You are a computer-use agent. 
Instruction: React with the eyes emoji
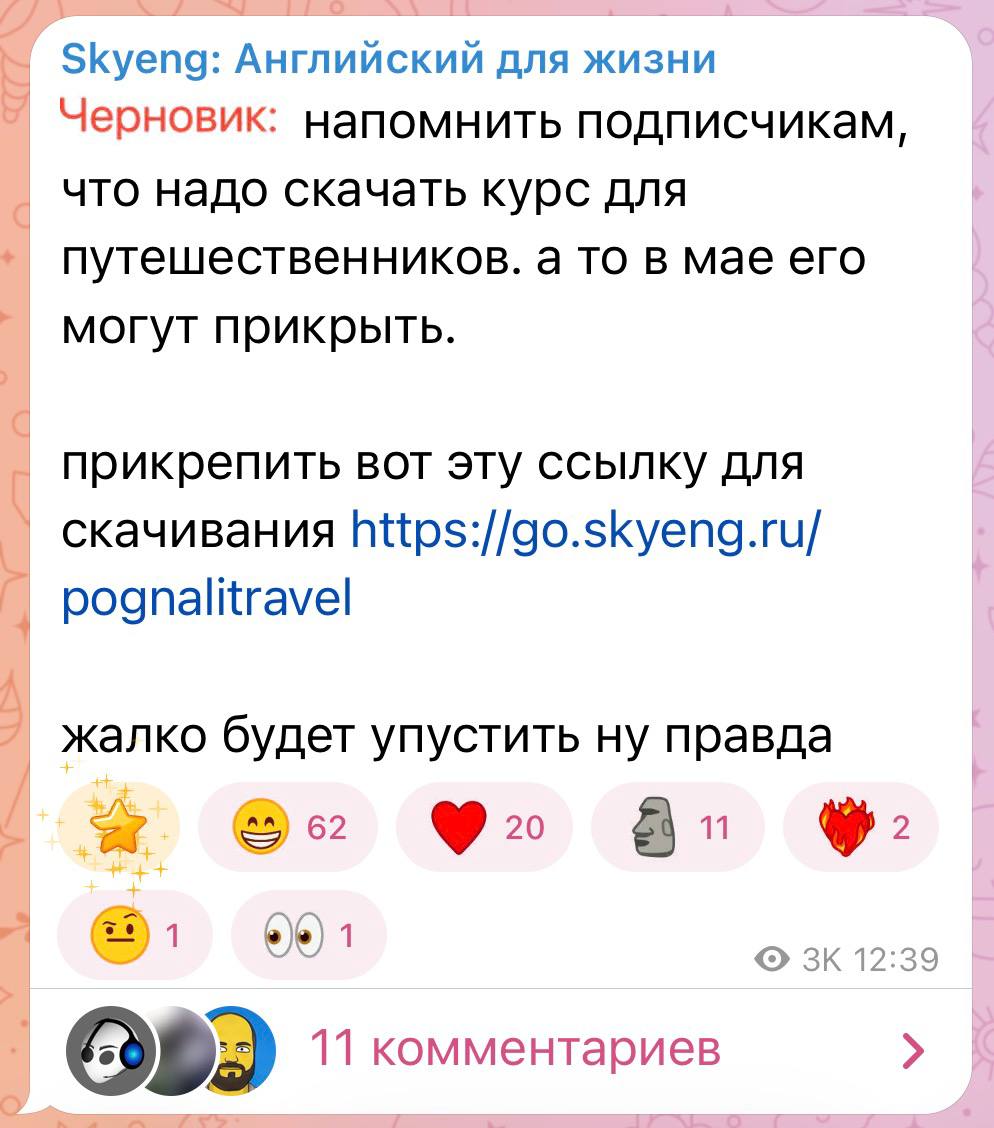[x=308, y=936]
